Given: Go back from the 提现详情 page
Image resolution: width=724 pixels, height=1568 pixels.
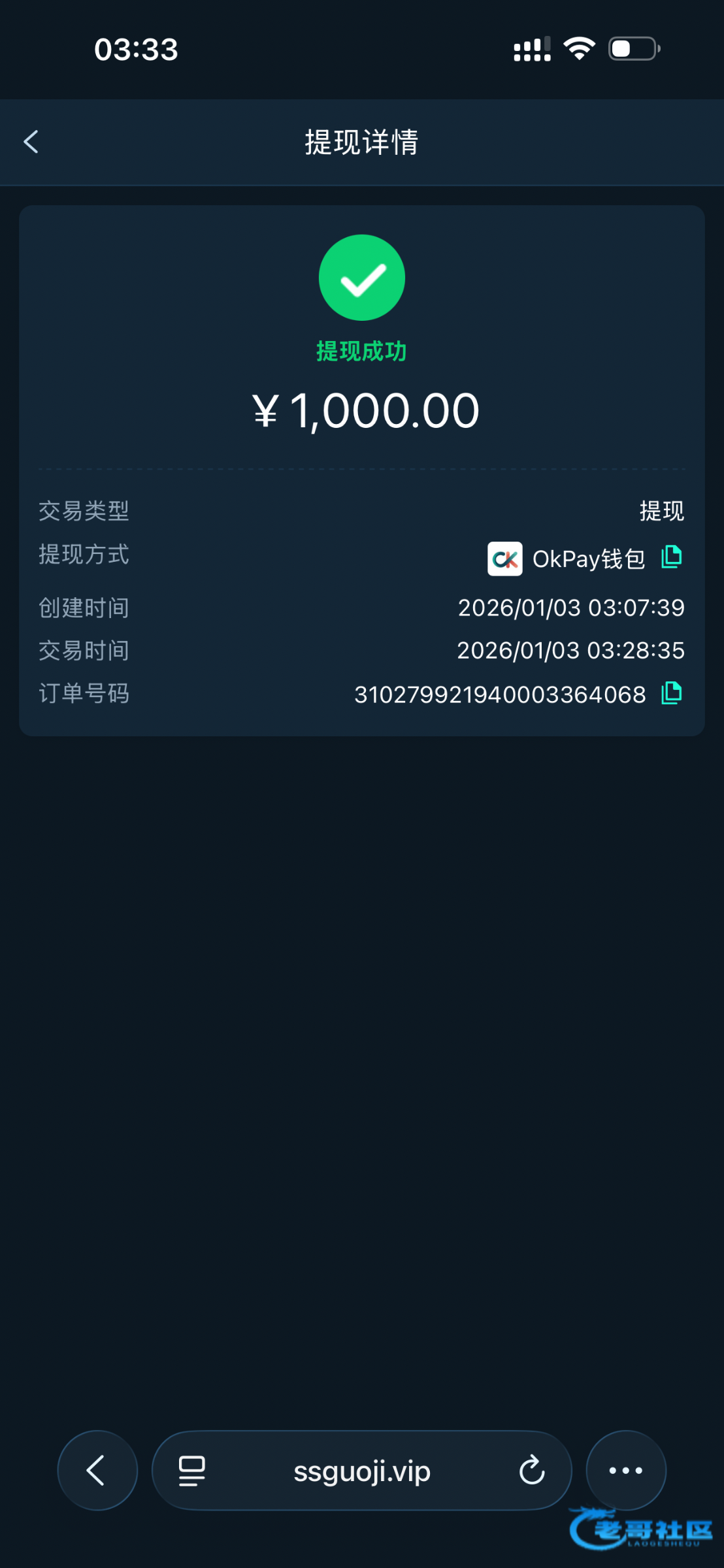Looking at the screenshot, I should click(31, 142).
